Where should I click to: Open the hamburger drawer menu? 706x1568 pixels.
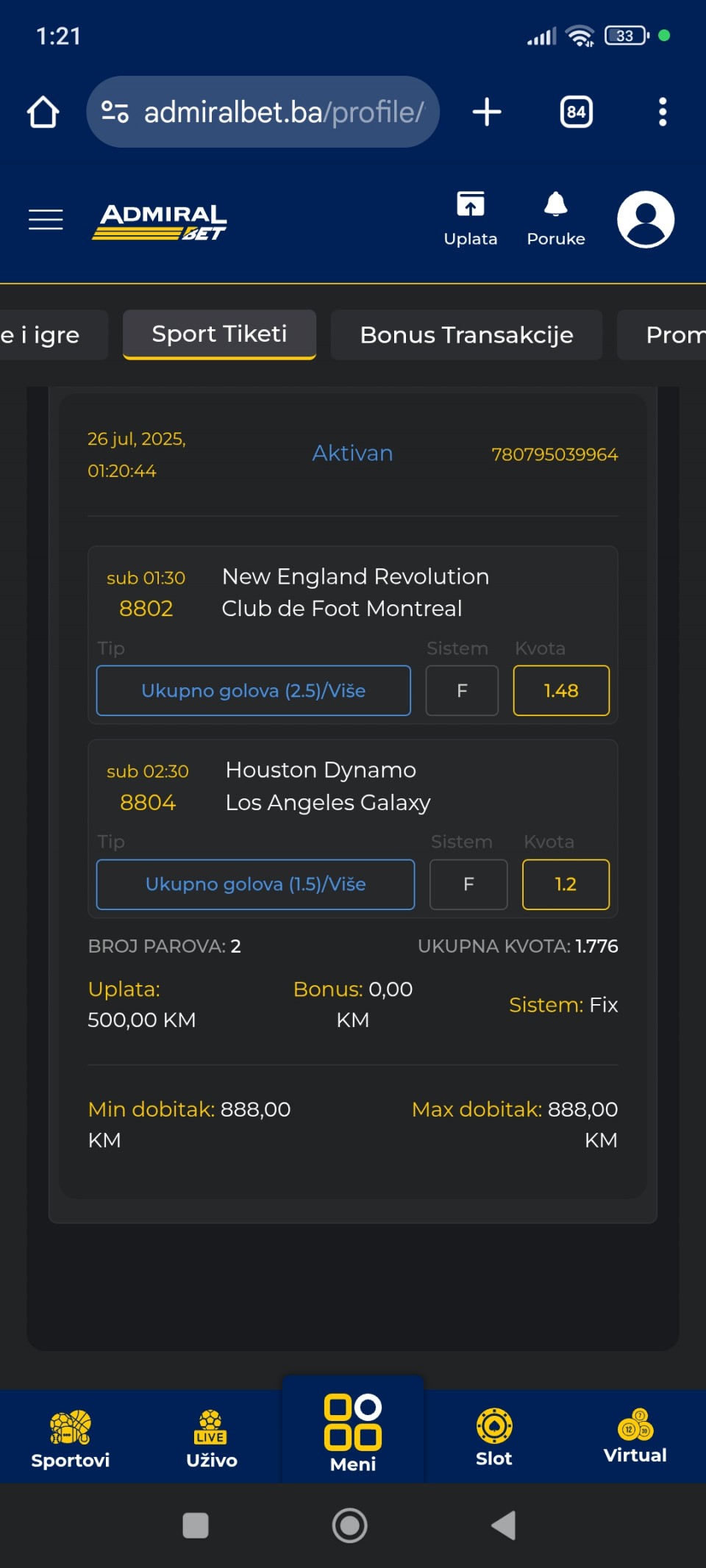[x=46, y=219]
